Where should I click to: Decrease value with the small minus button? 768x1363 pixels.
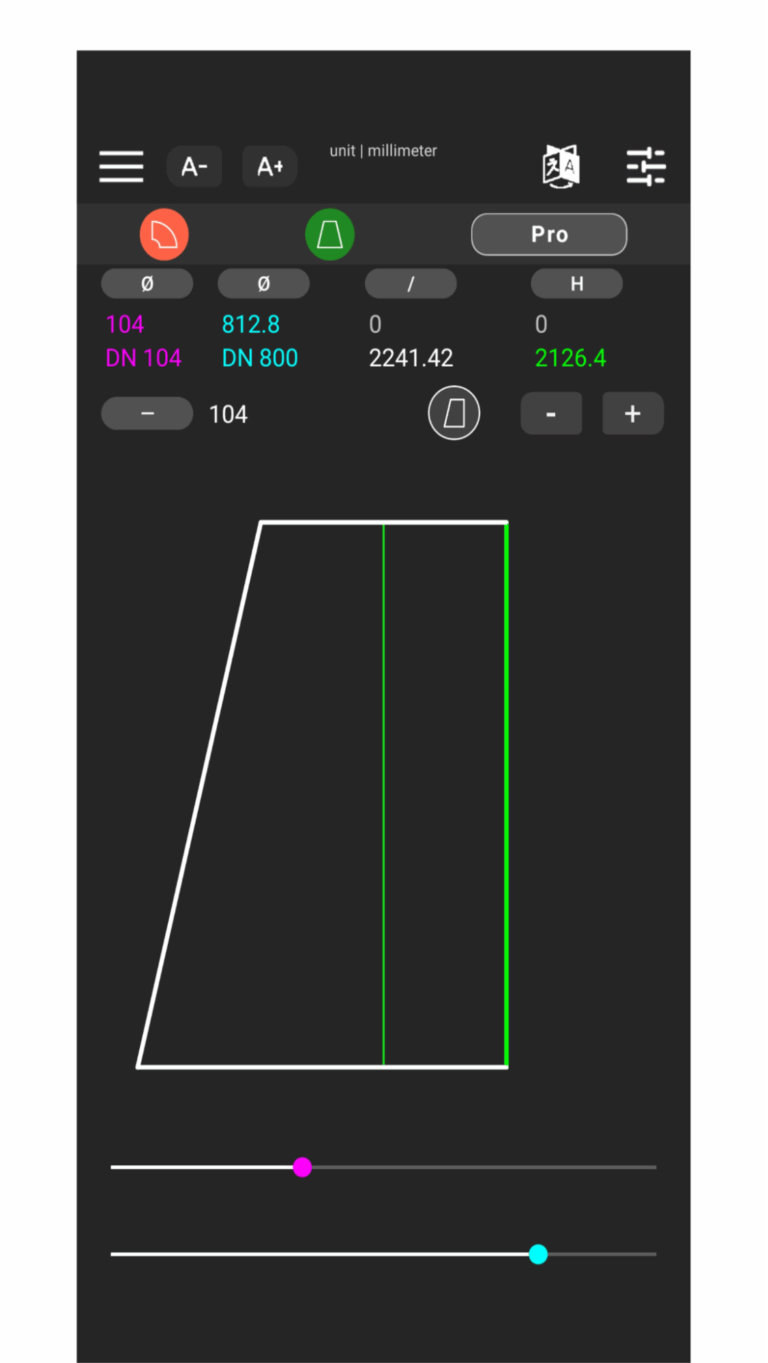click(551, 414)
